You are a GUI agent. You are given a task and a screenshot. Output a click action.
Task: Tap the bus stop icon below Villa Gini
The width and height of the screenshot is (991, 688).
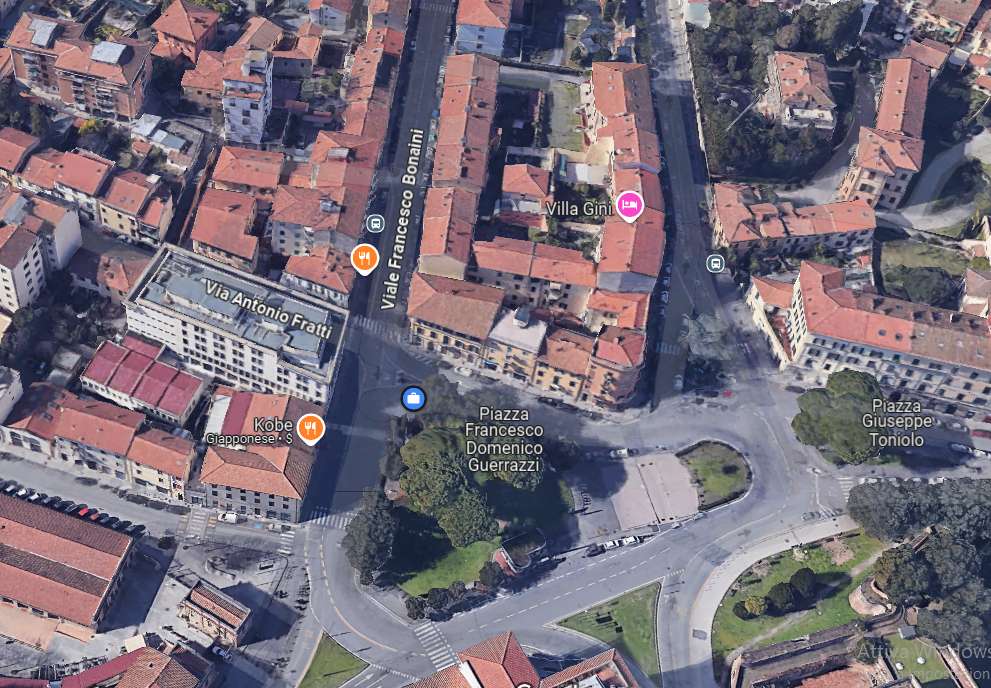715,263
